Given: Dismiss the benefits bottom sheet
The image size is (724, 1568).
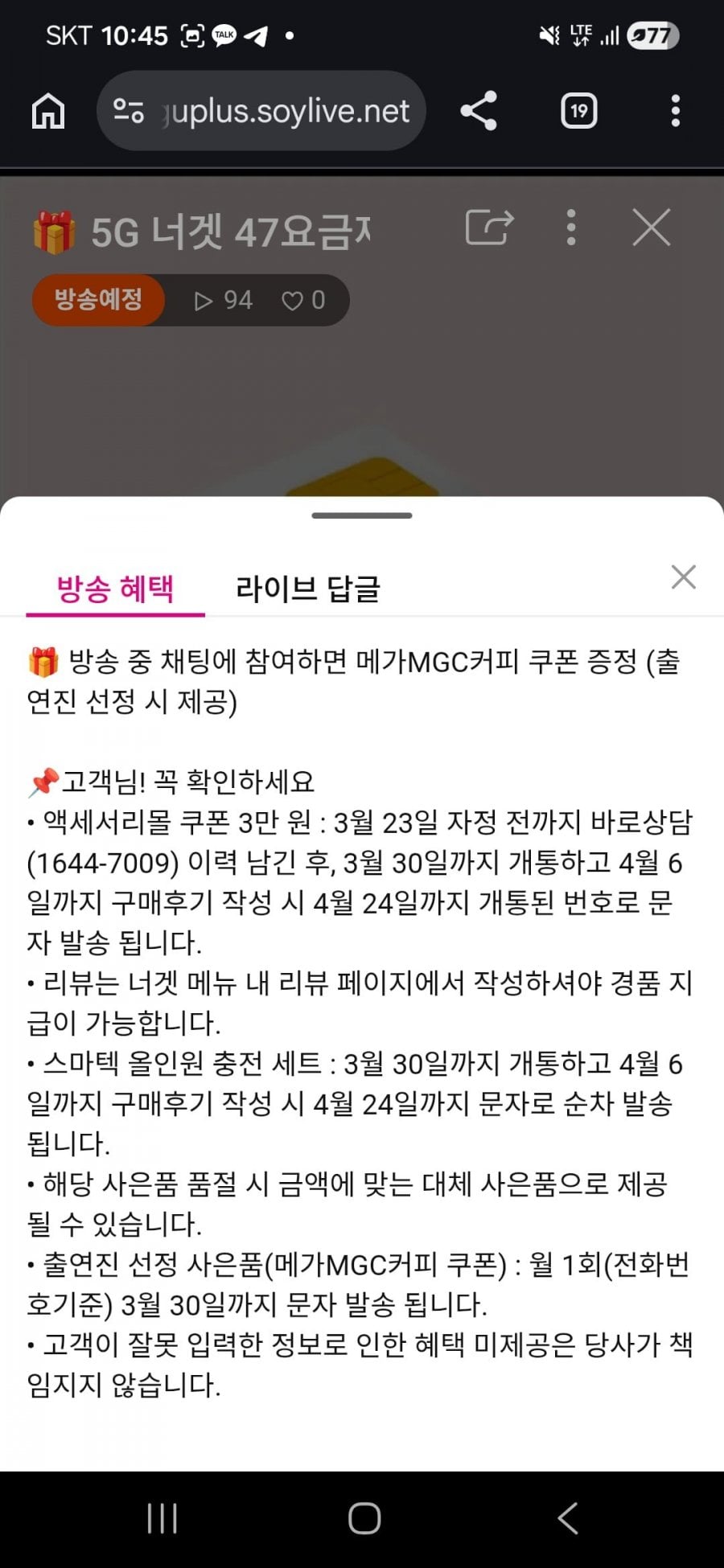Looking at the screenshot, I should tap(683, 577).
